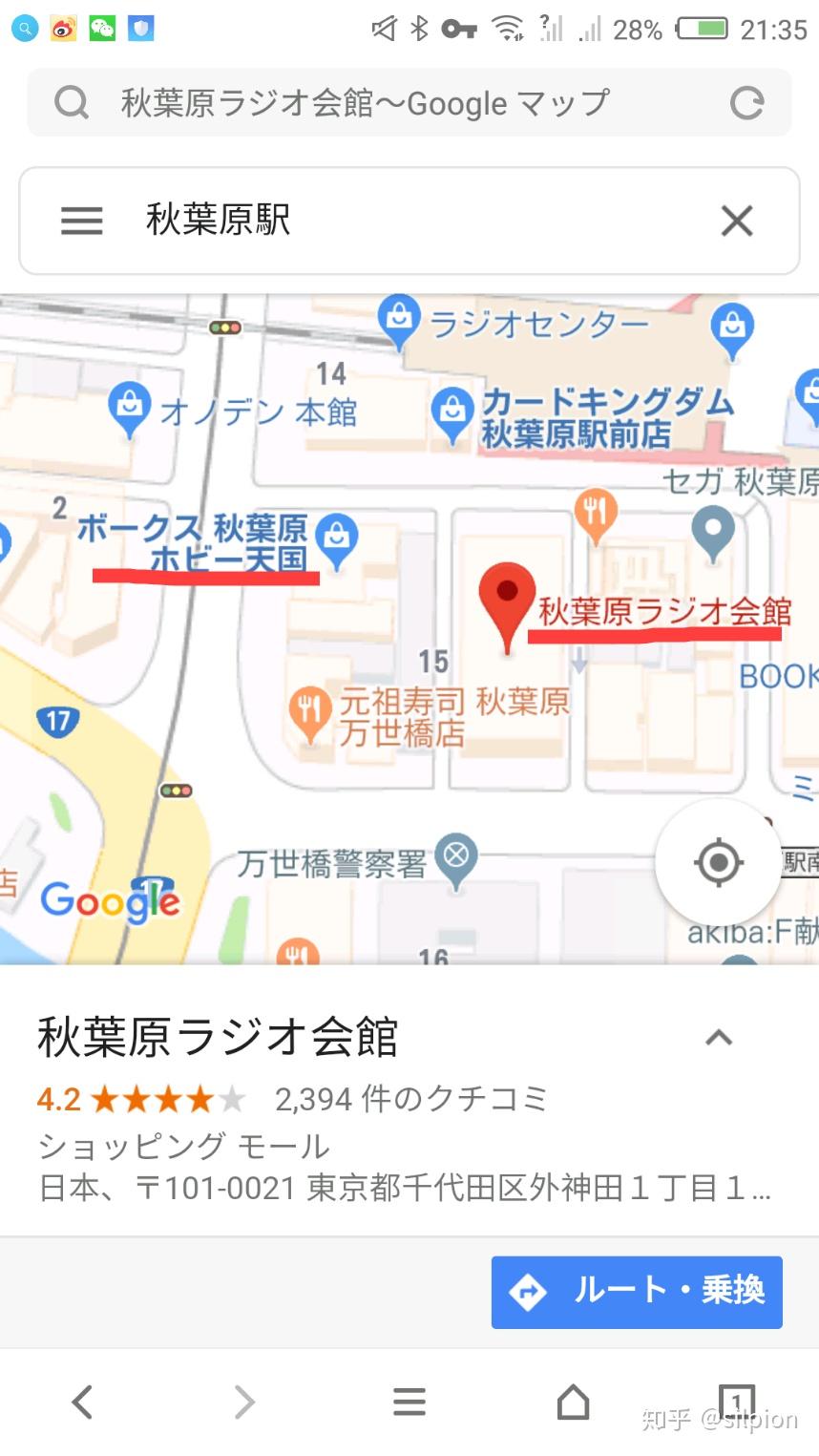Tap the 秋葉原駅 search field
This screenshot has height=1456, width=819.
point(409,222)
